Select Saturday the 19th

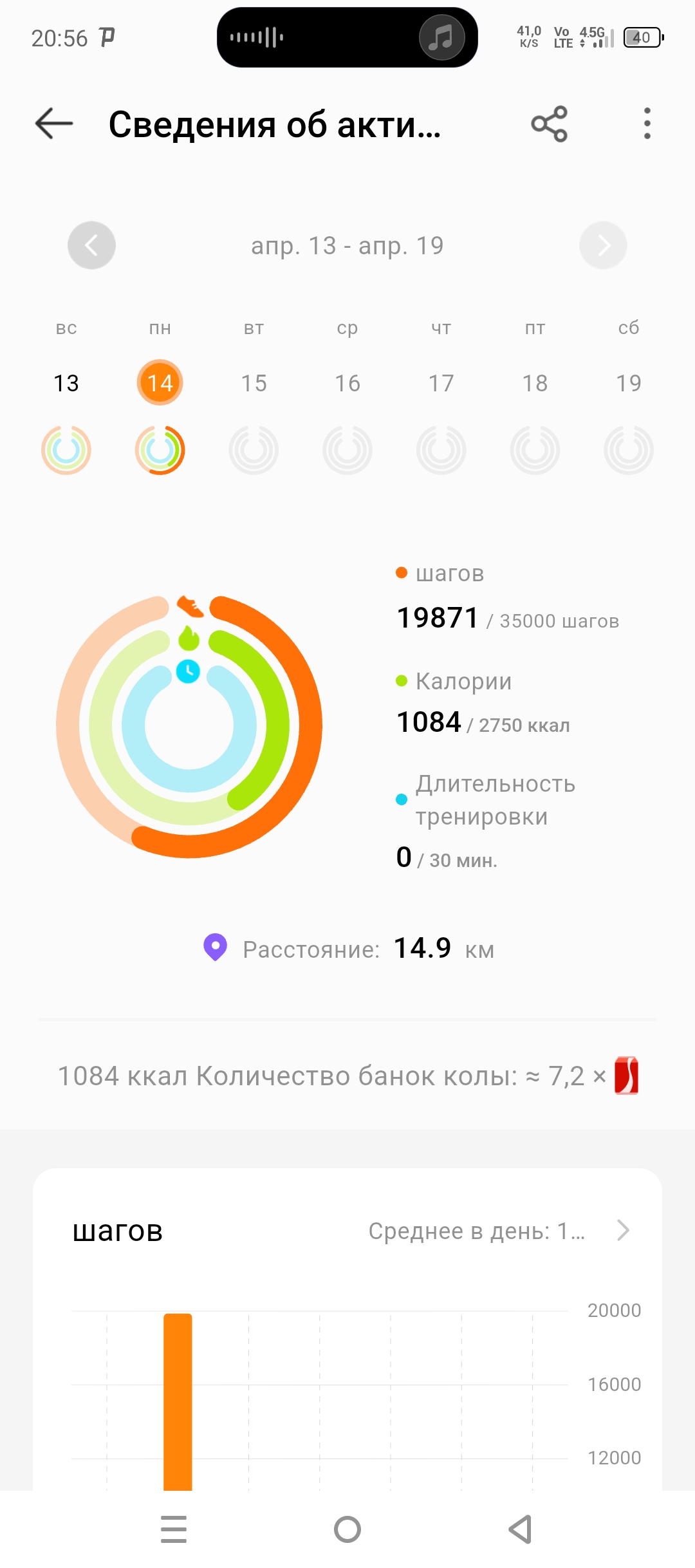629,383
